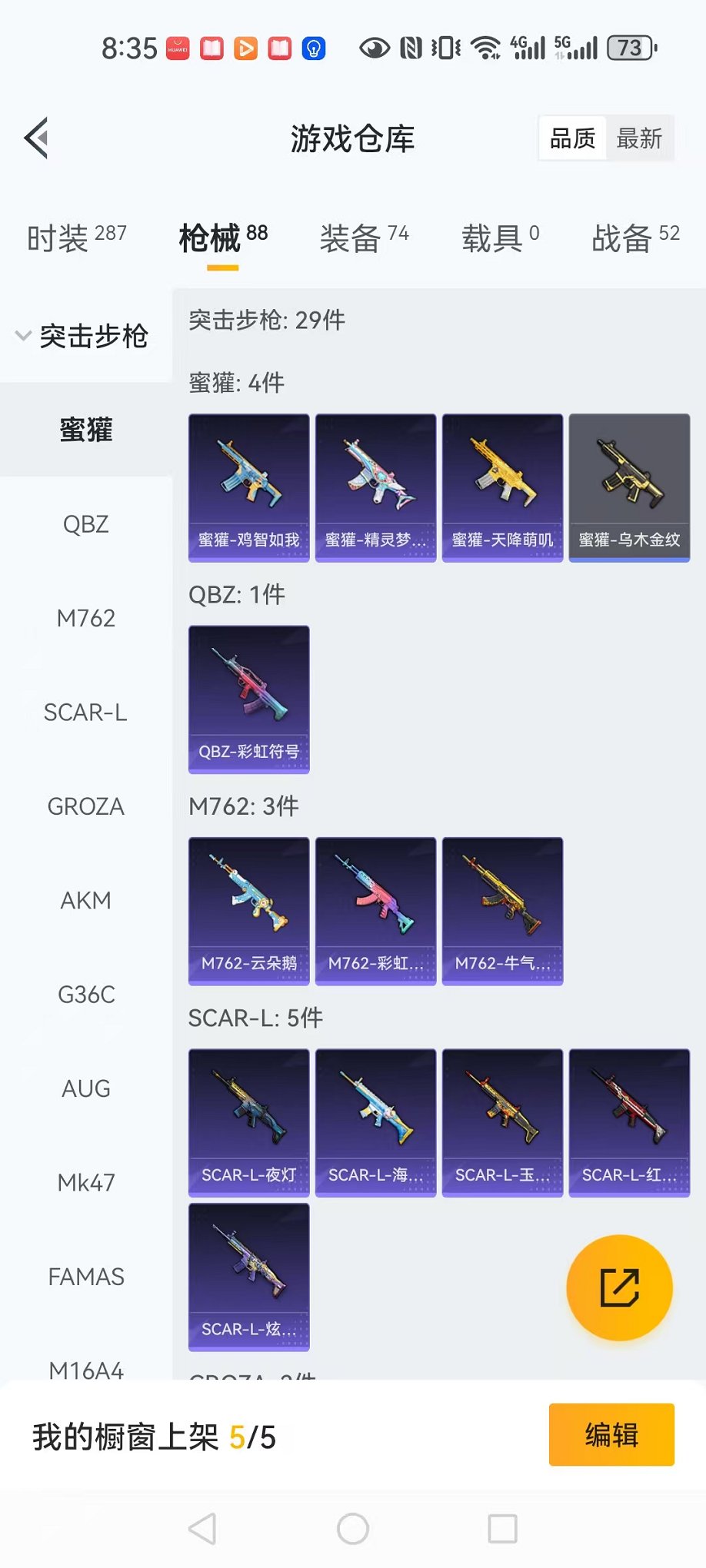Jump to QBZ in the sidebar

[86, 524]
